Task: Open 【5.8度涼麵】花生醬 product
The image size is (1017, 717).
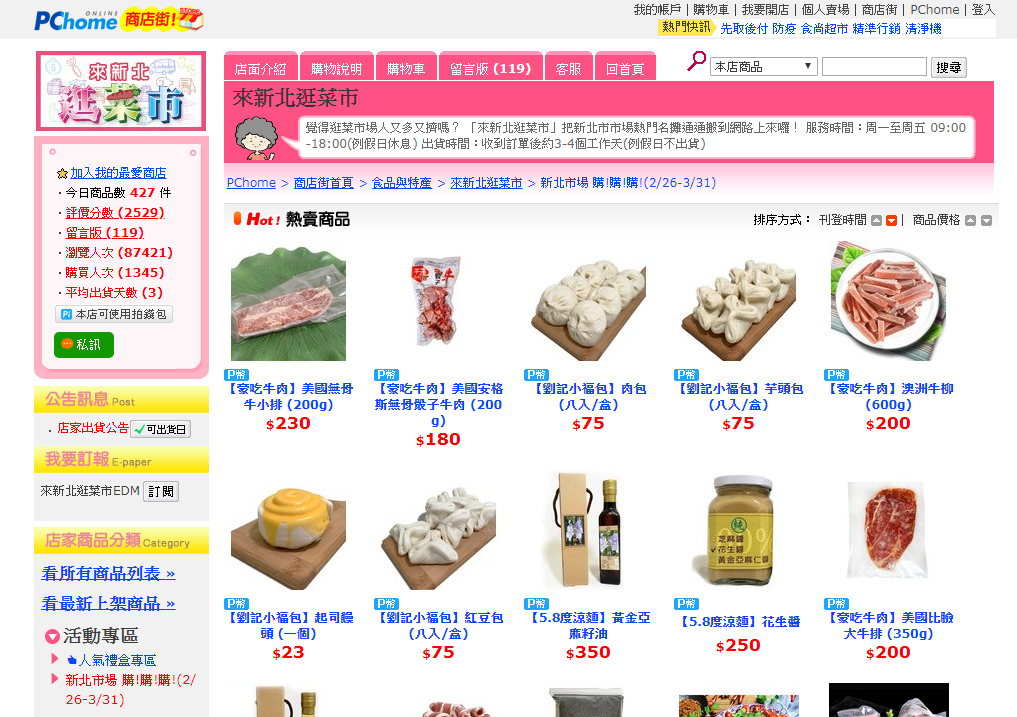Action: pos(738,621)
